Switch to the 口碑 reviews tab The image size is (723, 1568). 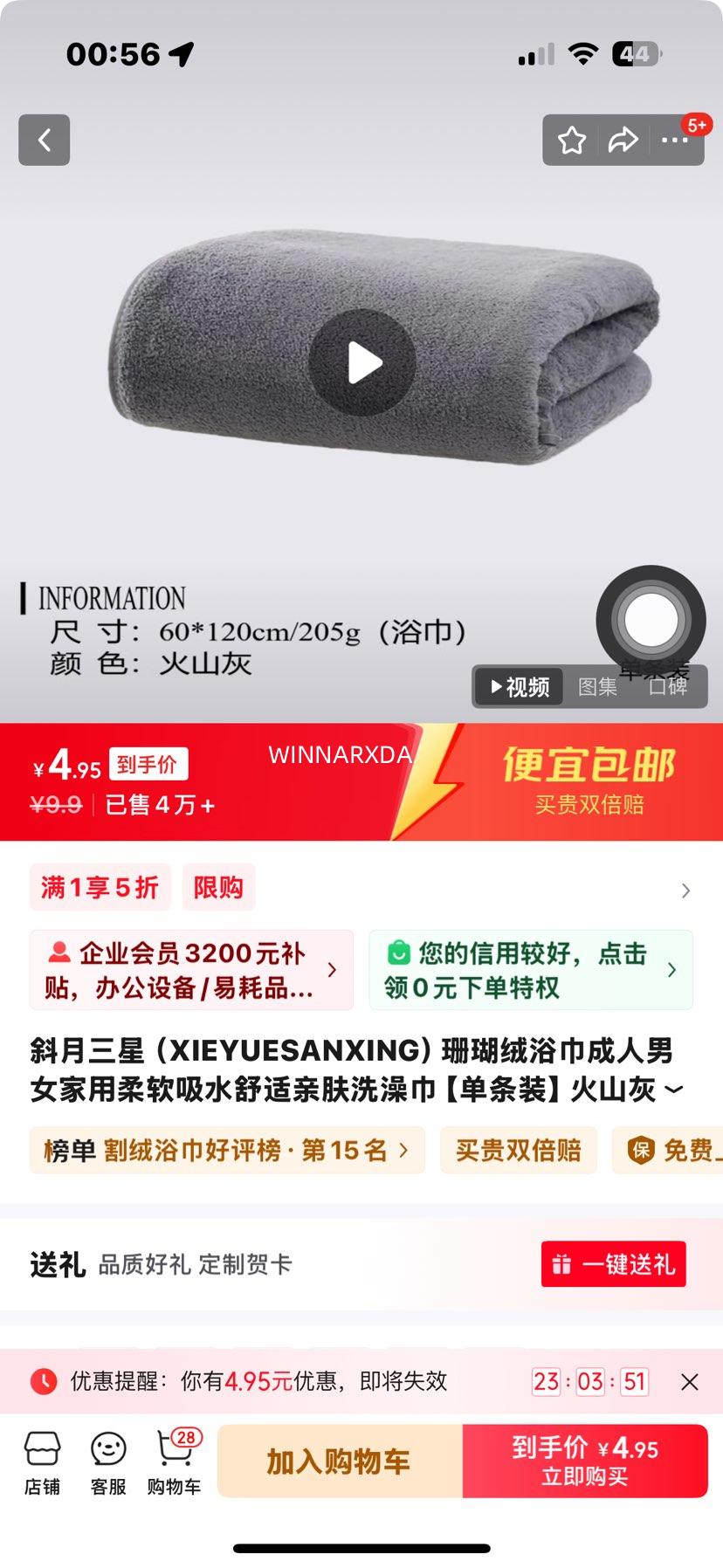670,687
